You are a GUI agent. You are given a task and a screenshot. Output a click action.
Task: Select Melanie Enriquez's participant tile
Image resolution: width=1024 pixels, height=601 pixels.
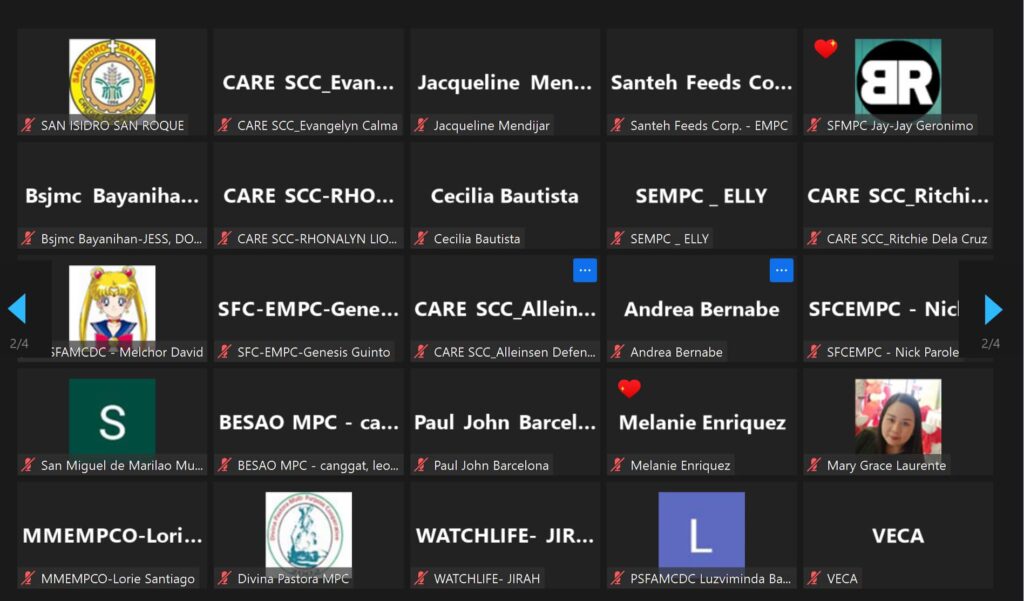click(x=702, y=423)
